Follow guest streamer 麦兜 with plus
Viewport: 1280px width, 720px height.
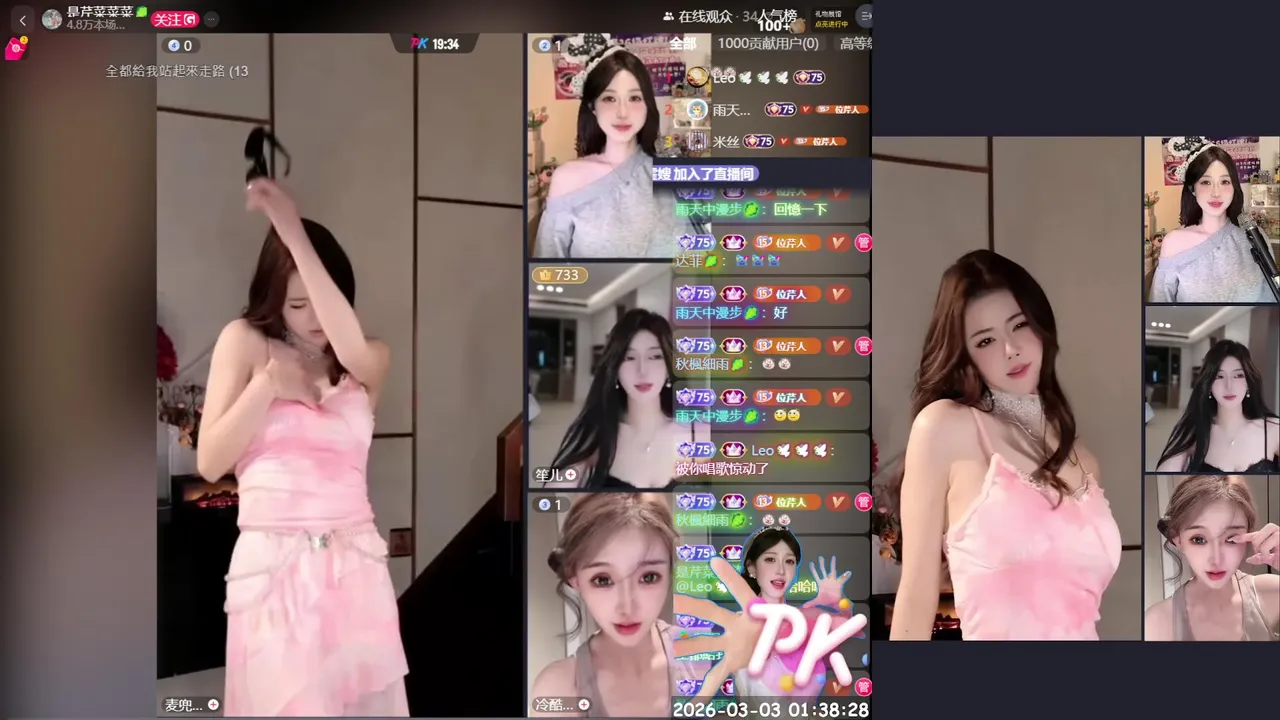213,705
